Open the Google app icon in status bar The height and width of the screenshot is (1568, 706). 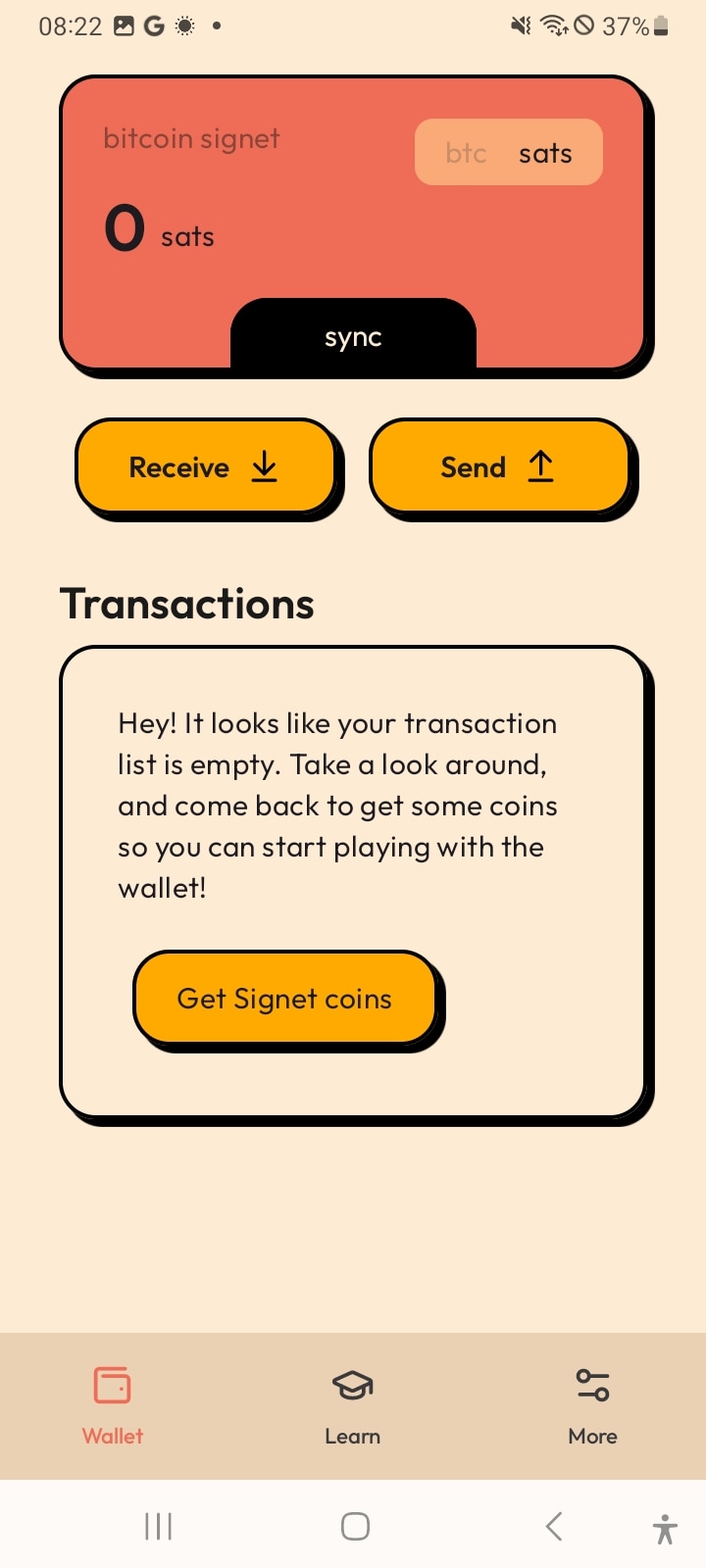(x=153, y=25)
